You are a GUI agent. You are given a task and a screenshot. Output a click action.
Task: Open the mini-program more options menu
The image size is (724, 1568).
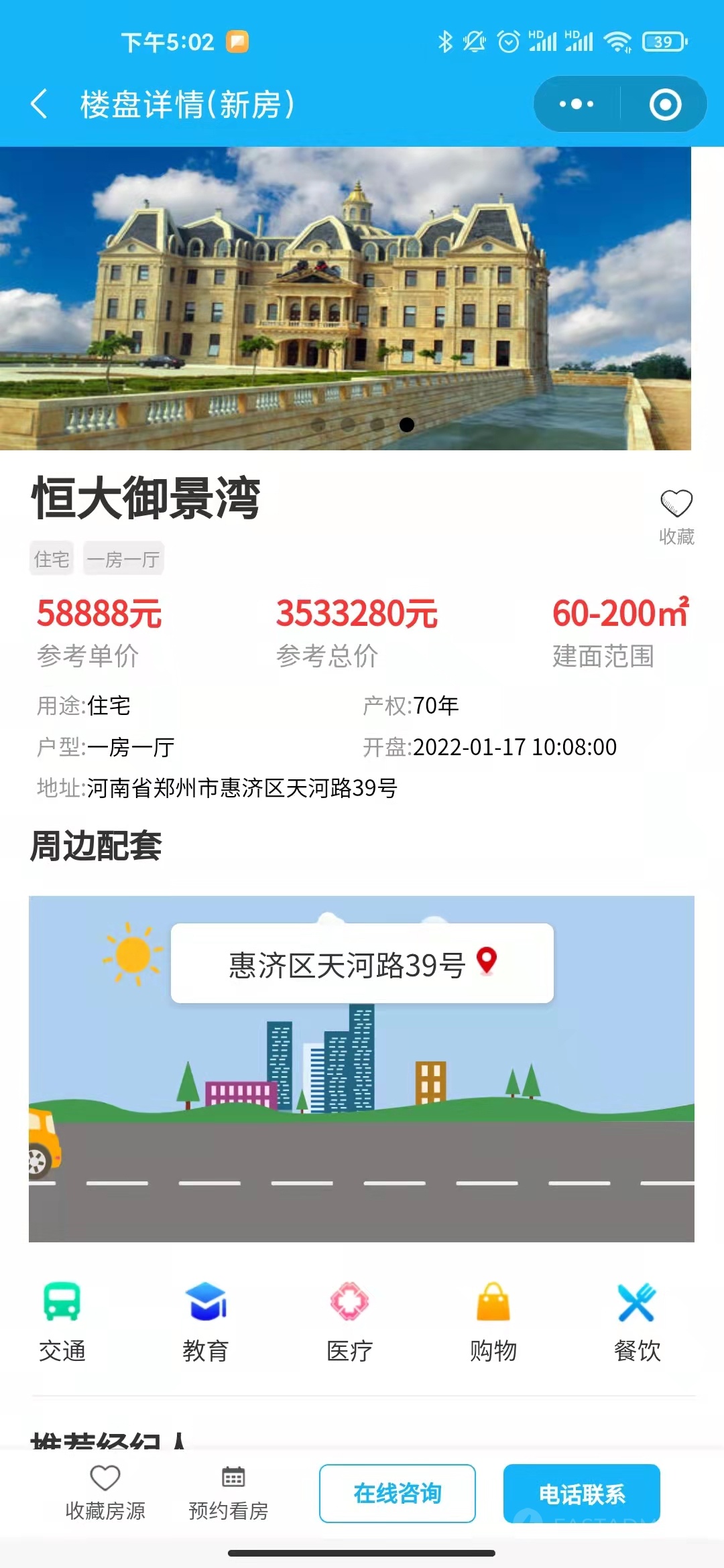577,105
